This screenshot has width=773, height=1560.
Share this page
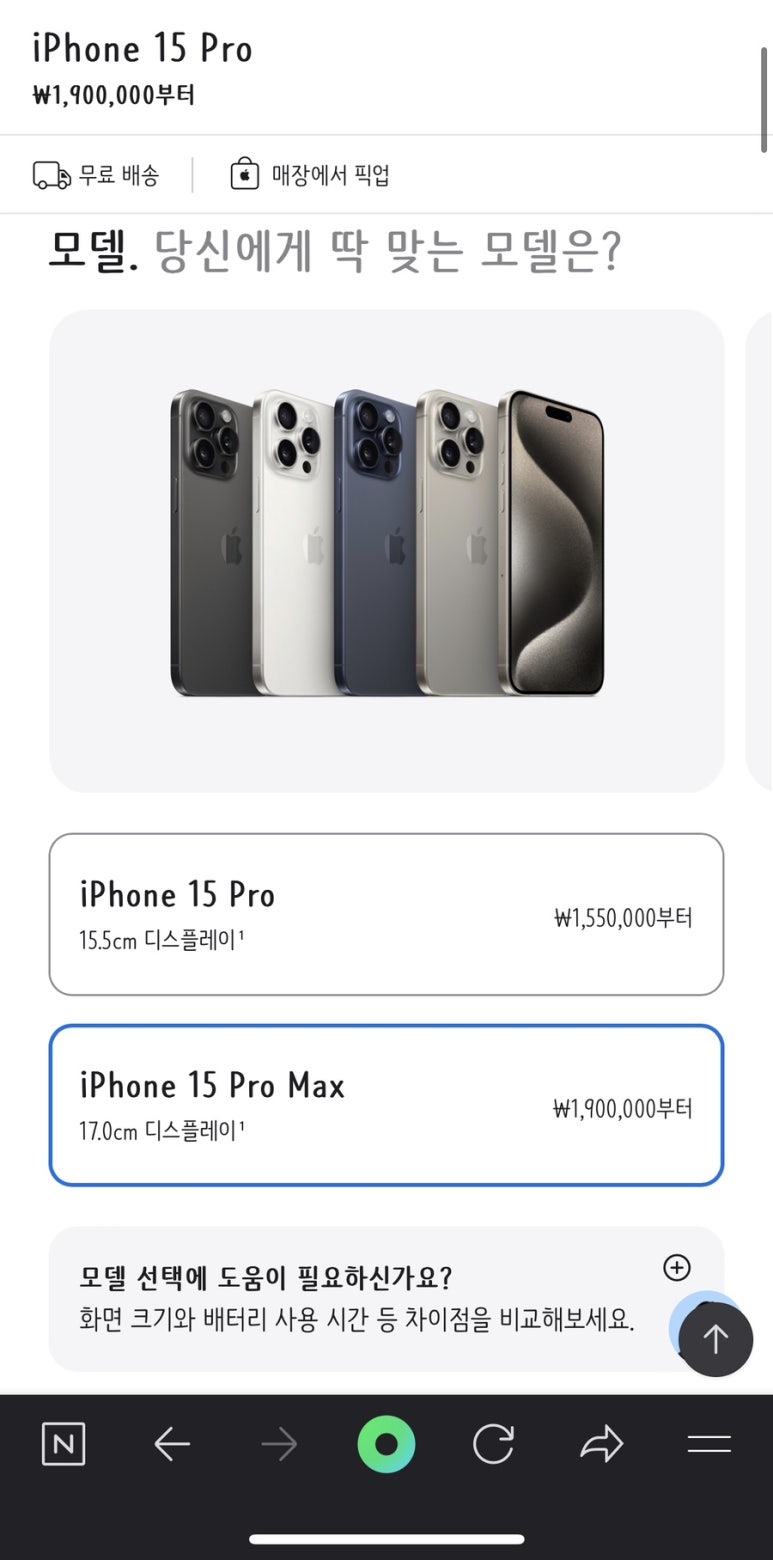tap(601, 1444)
